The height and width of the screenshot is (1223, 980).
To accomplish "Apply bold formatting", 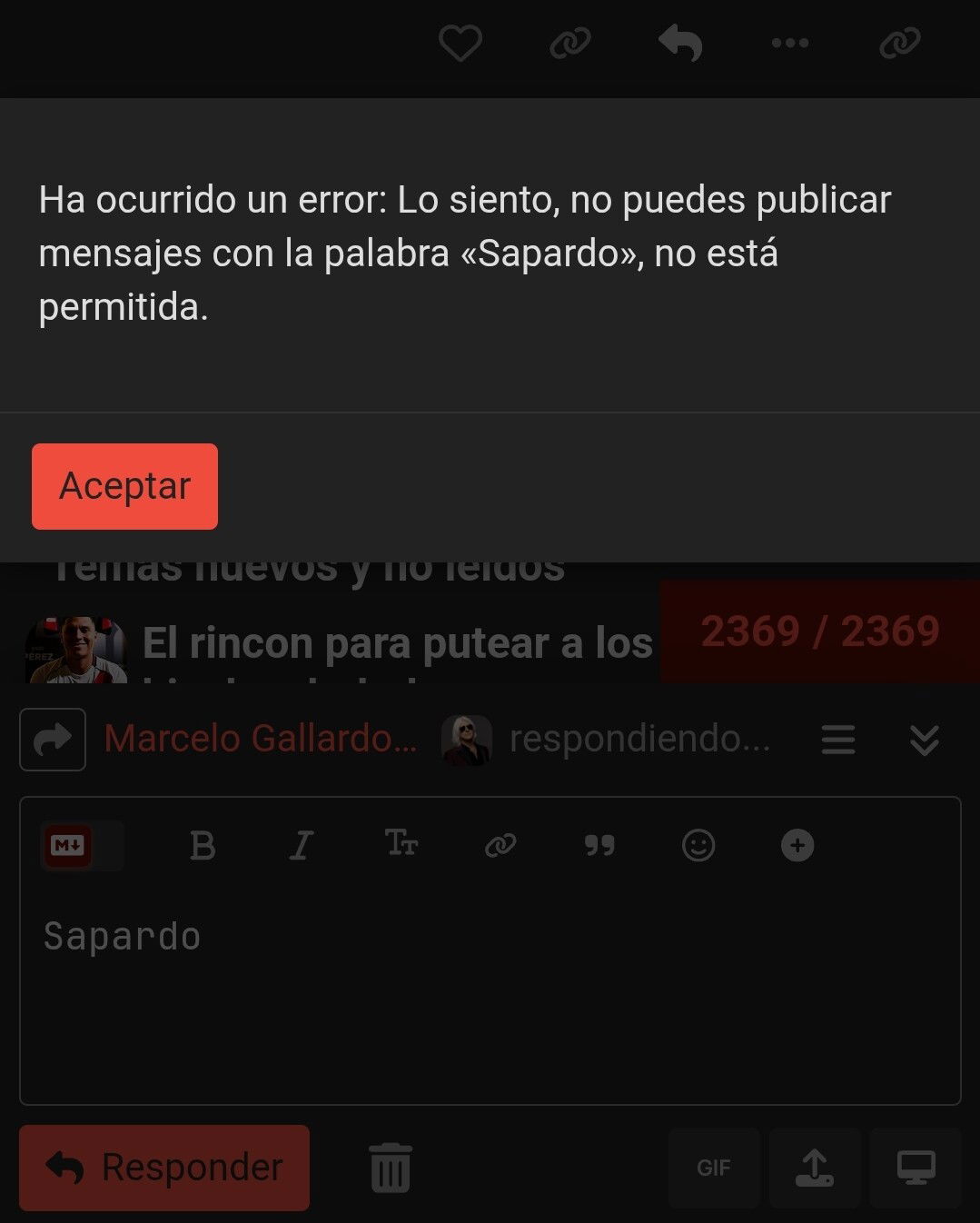I will click(203, 846).
